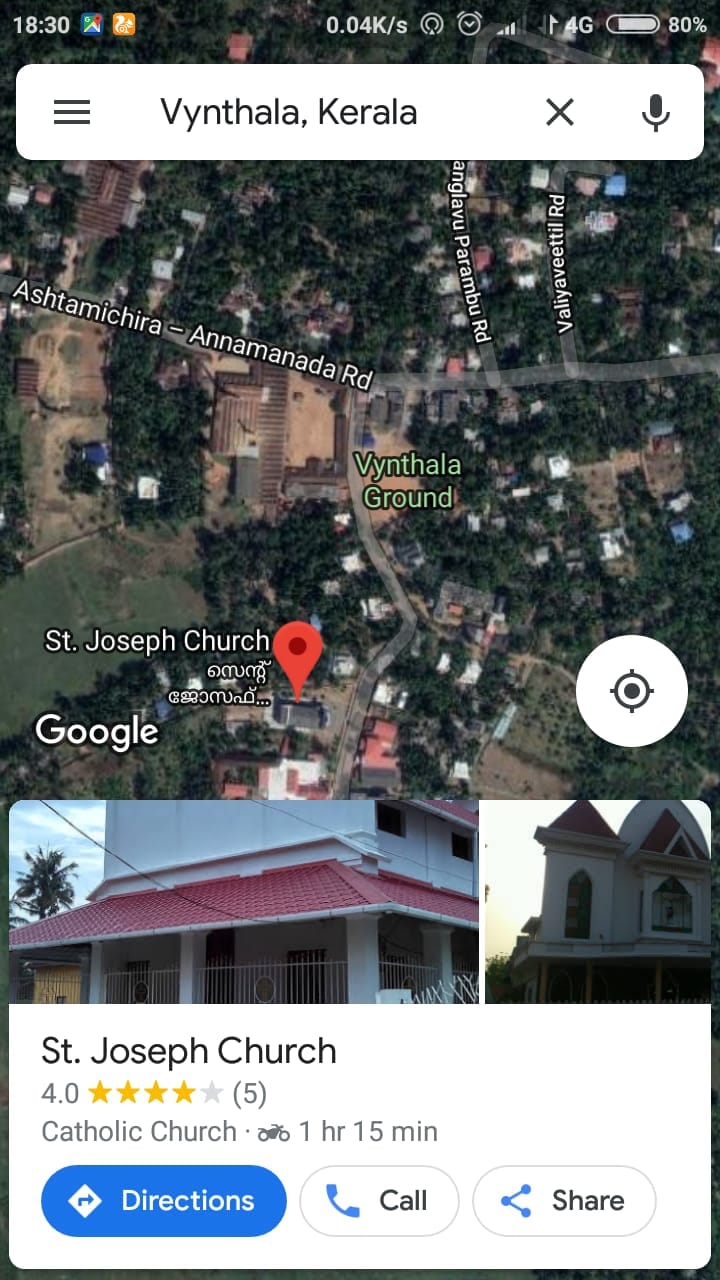This screenshot has height=1280, width=720.
Task: View the church facade photo
Action: pyautogui.click(x=597, y=902)
